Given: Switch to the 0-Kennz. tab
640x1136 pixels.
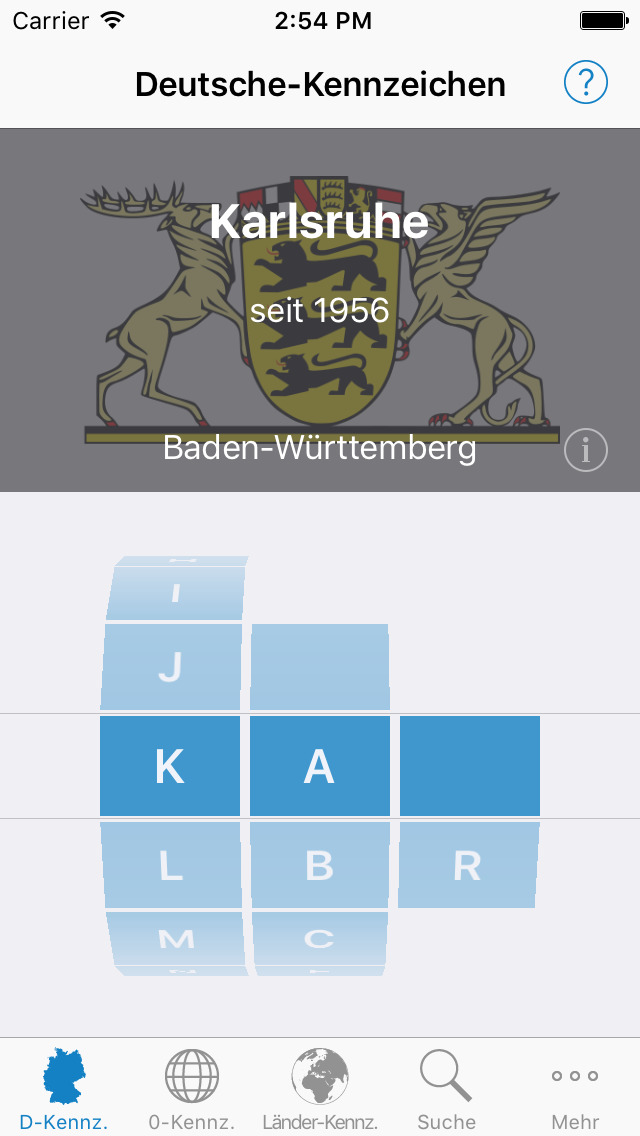Looking at the screenshot, I should coord(192,1090).
